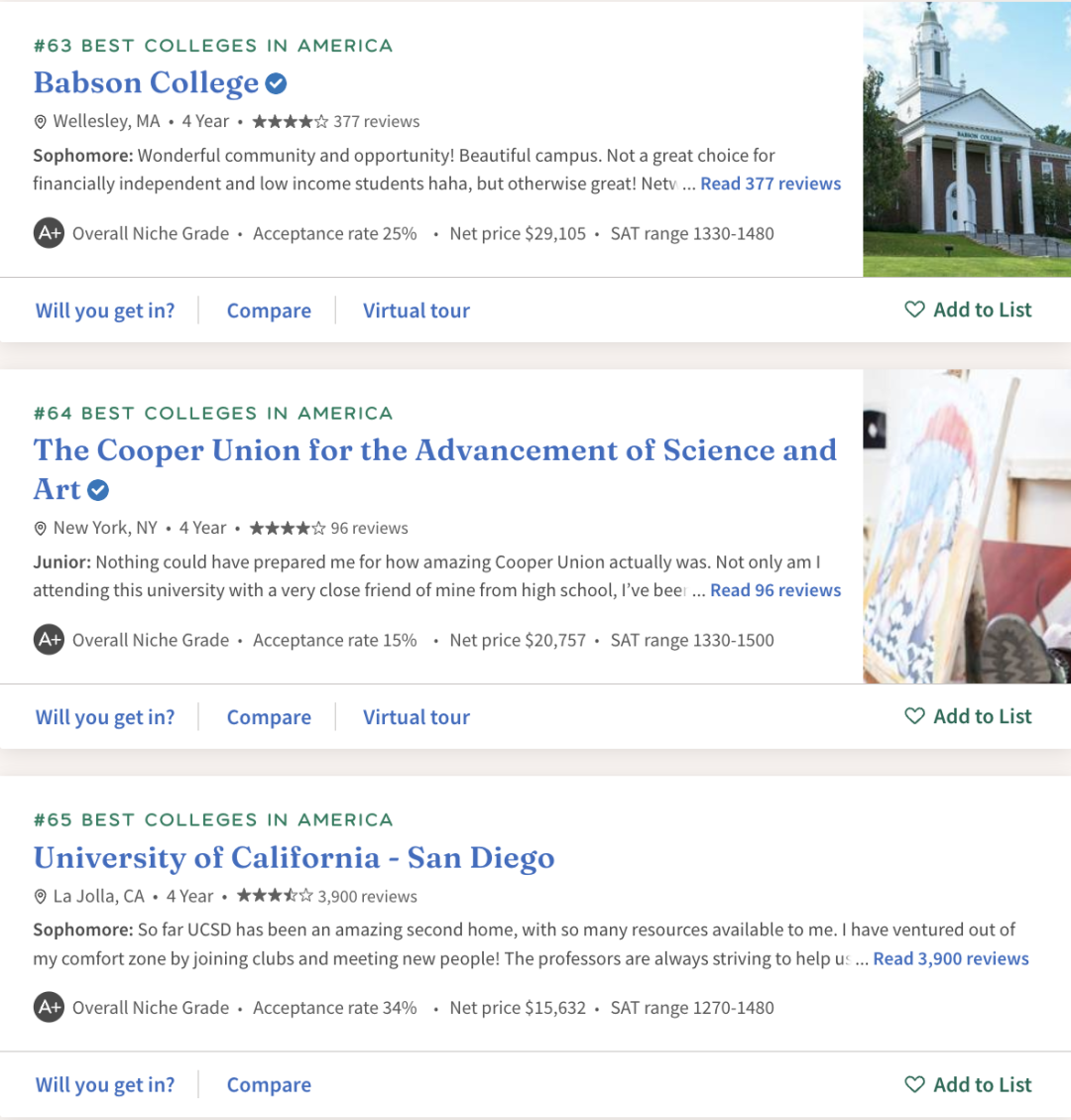Screen dimensions: 1071x1120
Task: Open University of California - San Diego page
Action: pyautogui.click(x=294, y=858)
